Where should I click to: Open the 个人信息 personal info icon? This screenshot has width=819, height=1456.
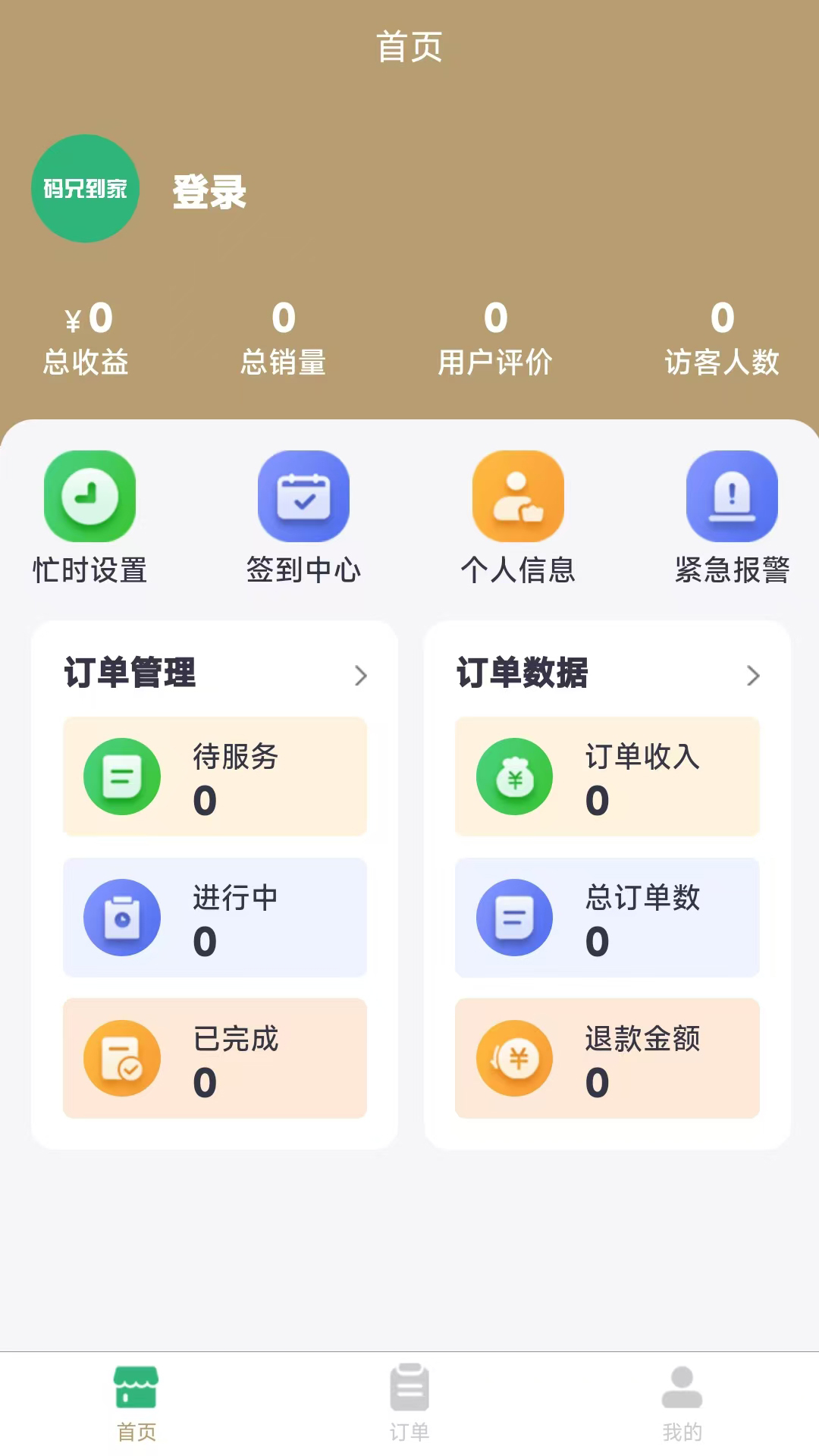coord(518,496)
